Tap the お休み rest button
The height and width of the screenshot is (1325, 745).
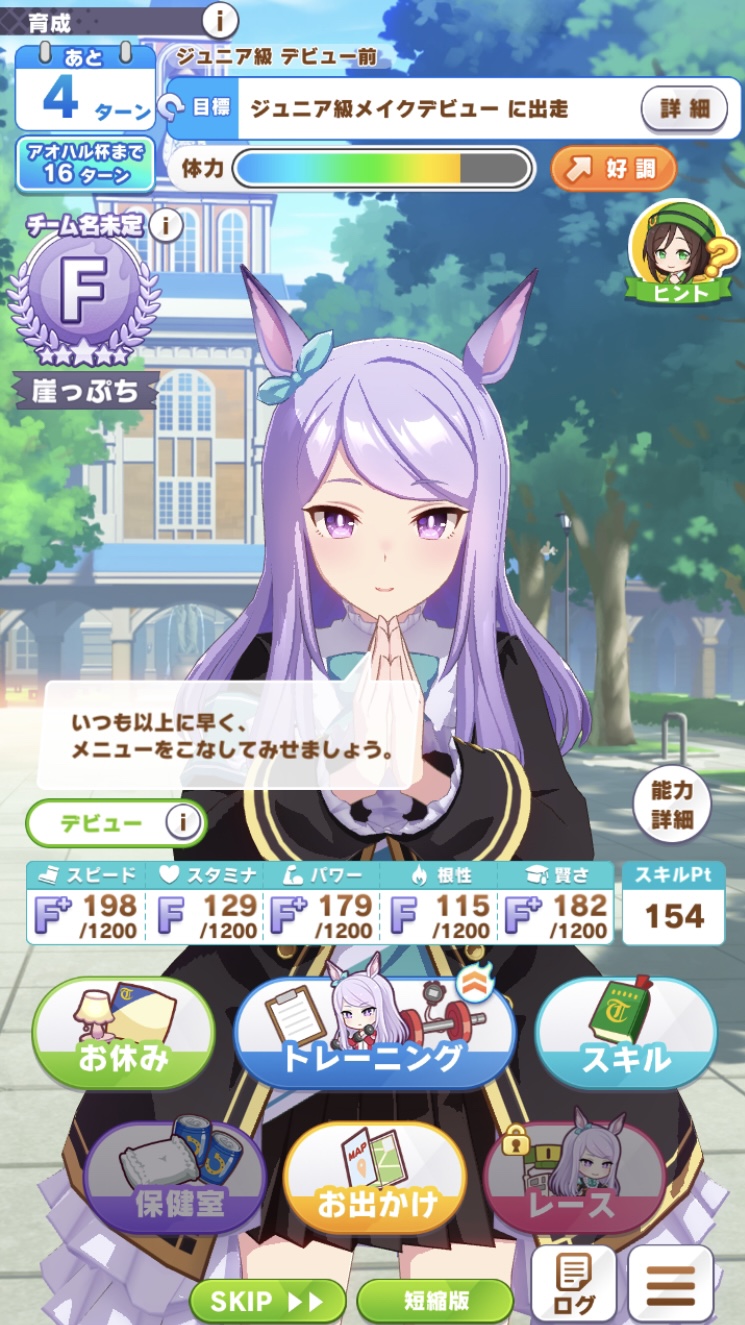coord(124,1032)
